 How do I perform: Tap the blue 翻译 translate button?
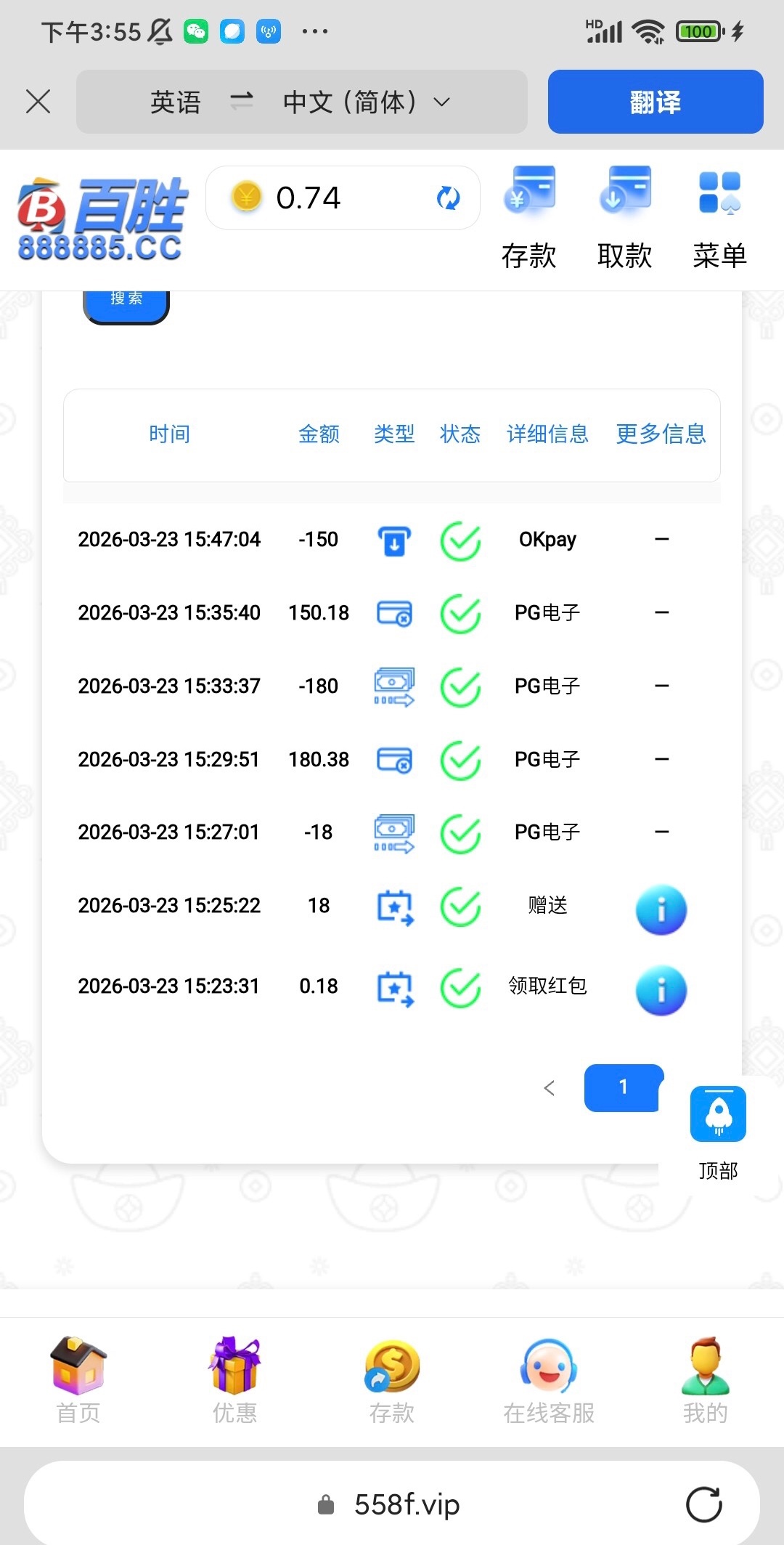tap(655, 102)
